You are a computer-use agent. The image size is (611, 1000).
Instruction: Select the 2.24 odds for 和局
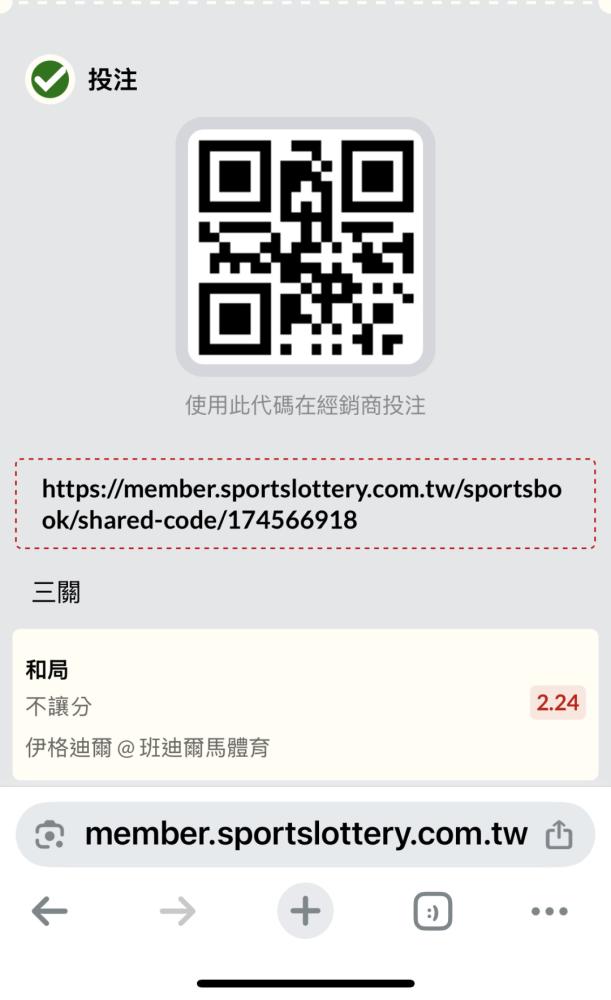click(x=557, y=703)
